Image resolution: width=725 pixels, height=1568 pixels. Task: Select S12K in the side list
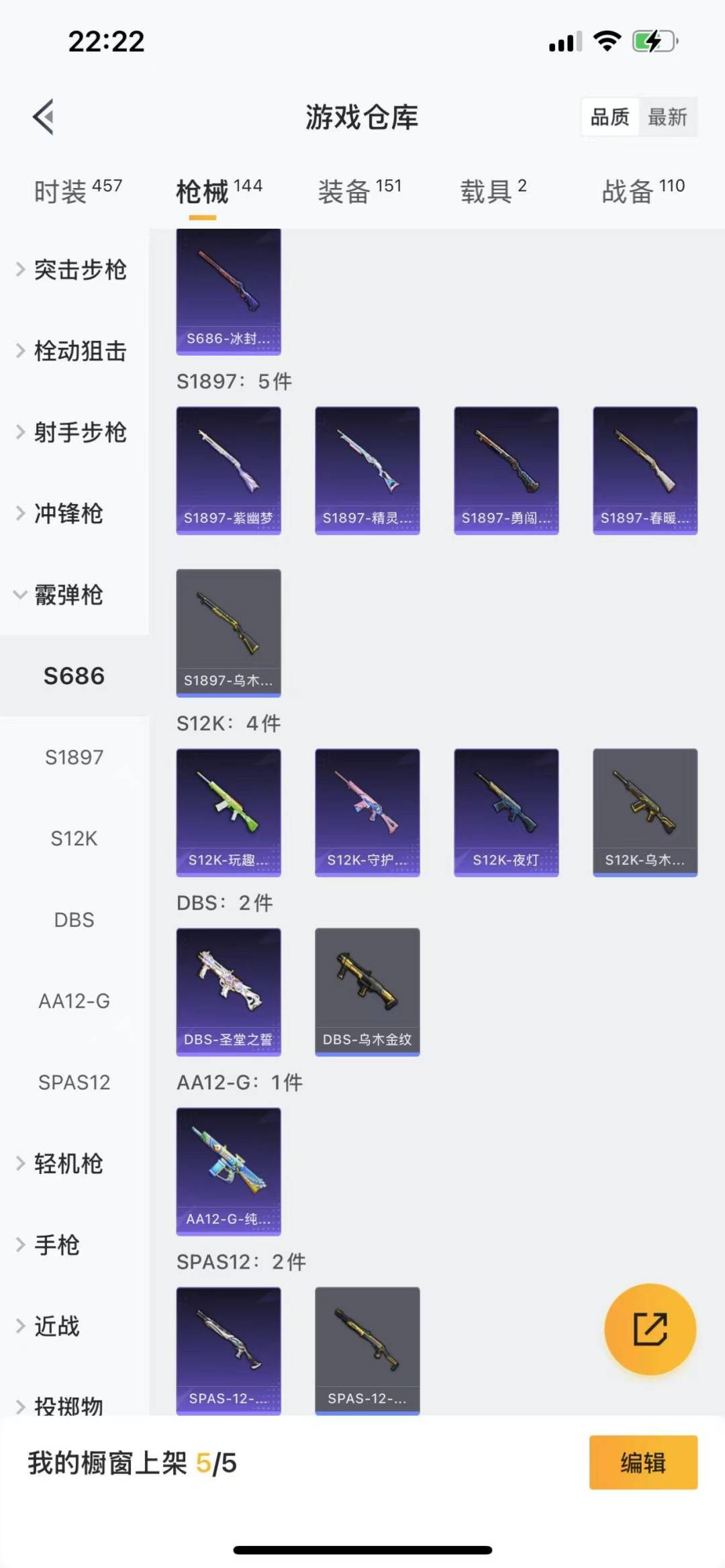click(x=74, y=838)
